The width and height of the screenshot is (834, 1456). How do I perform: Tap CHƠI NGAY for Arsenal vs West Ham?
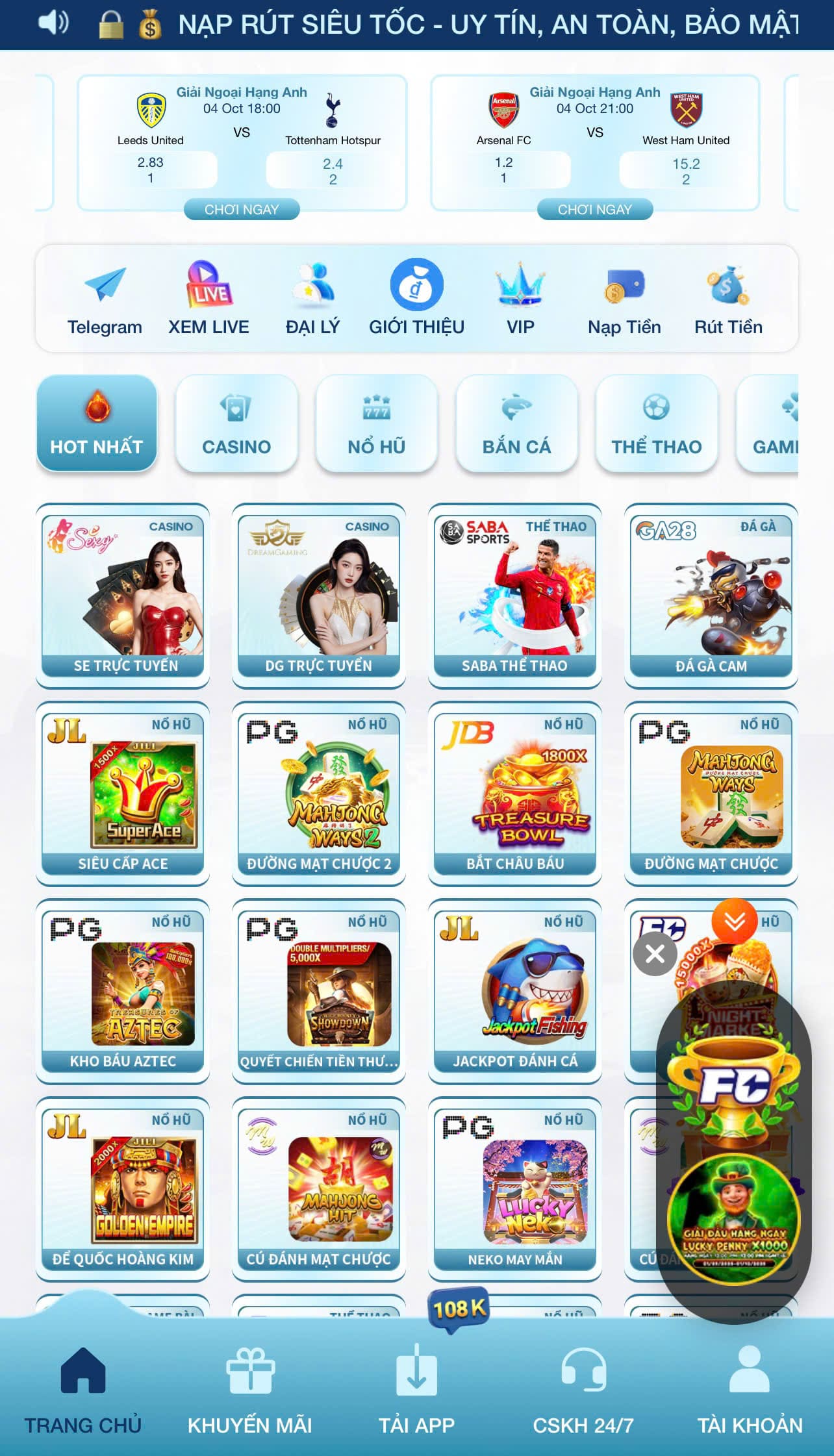(594, 209)
